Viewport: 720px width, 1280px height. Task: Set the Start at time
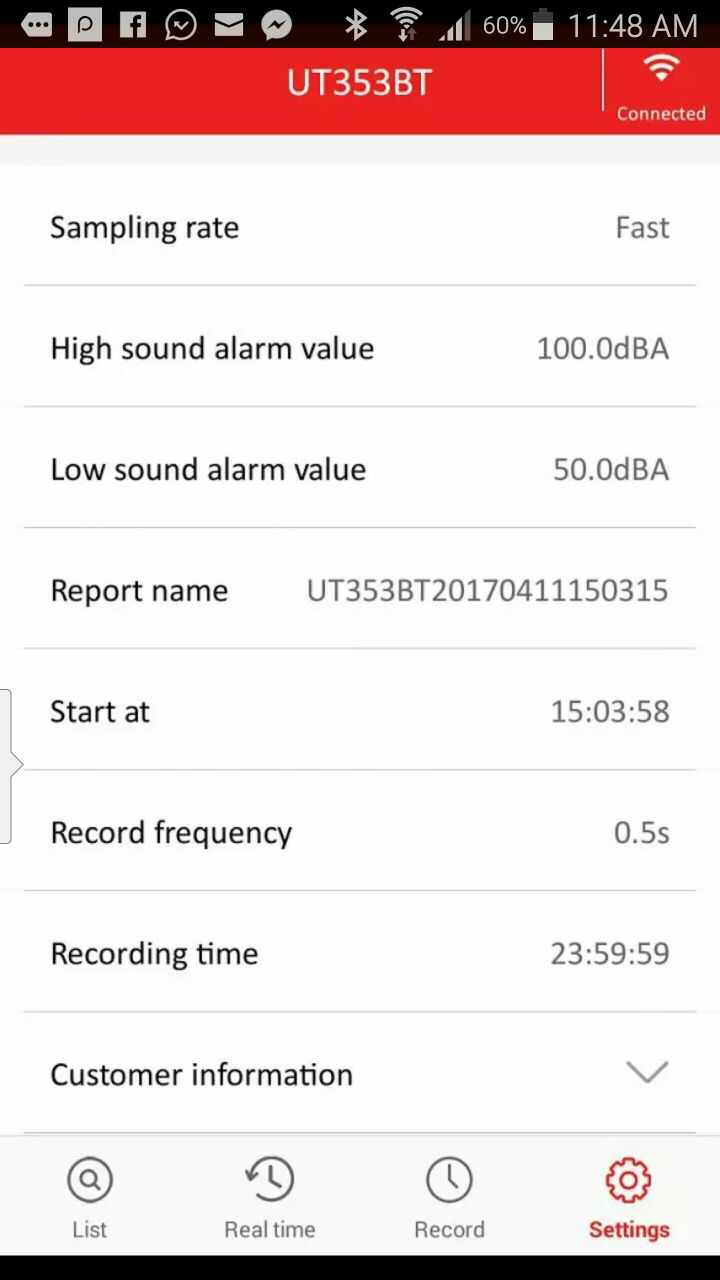pos(360,711)
